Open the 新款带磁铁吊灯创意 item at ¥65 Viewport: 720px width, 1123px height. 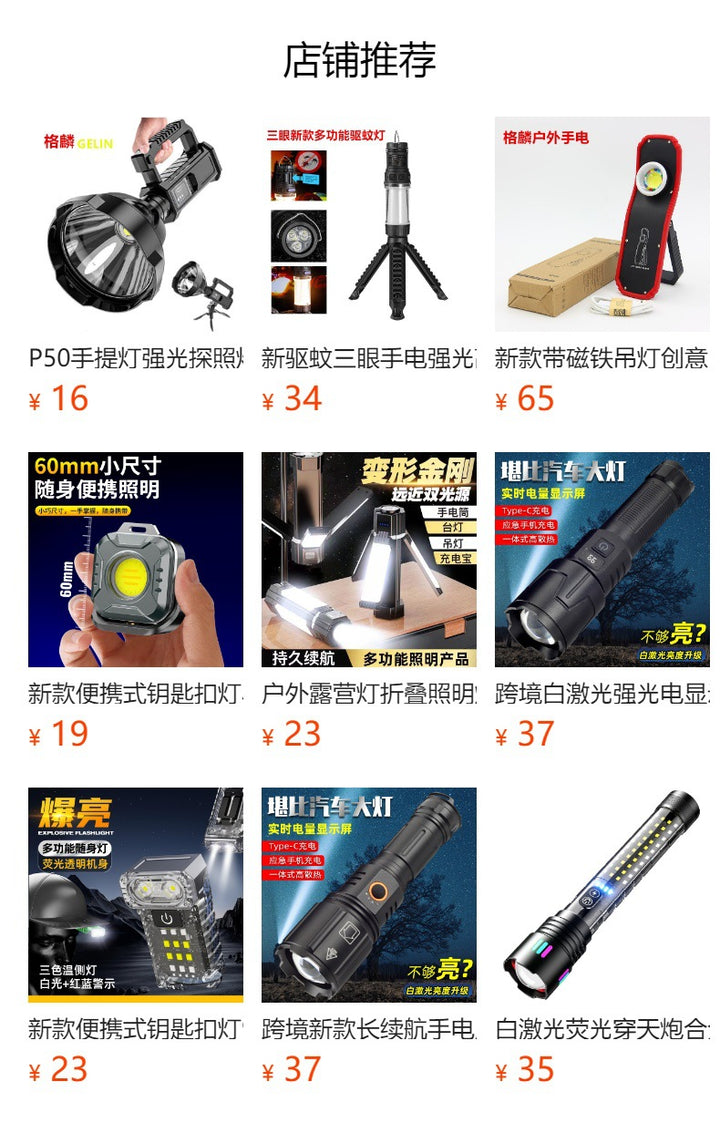coord(602,225)
